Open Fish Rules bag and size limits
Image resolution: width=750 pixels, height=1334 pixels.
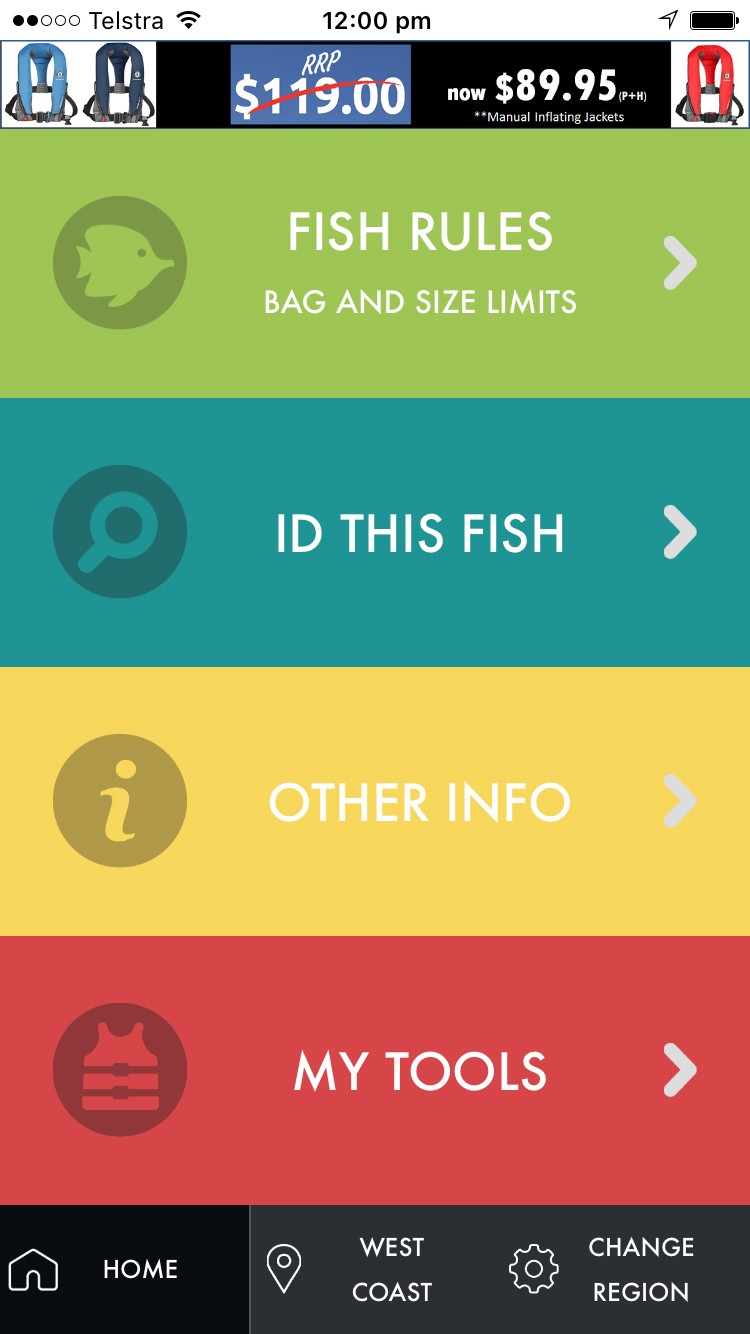375,263
